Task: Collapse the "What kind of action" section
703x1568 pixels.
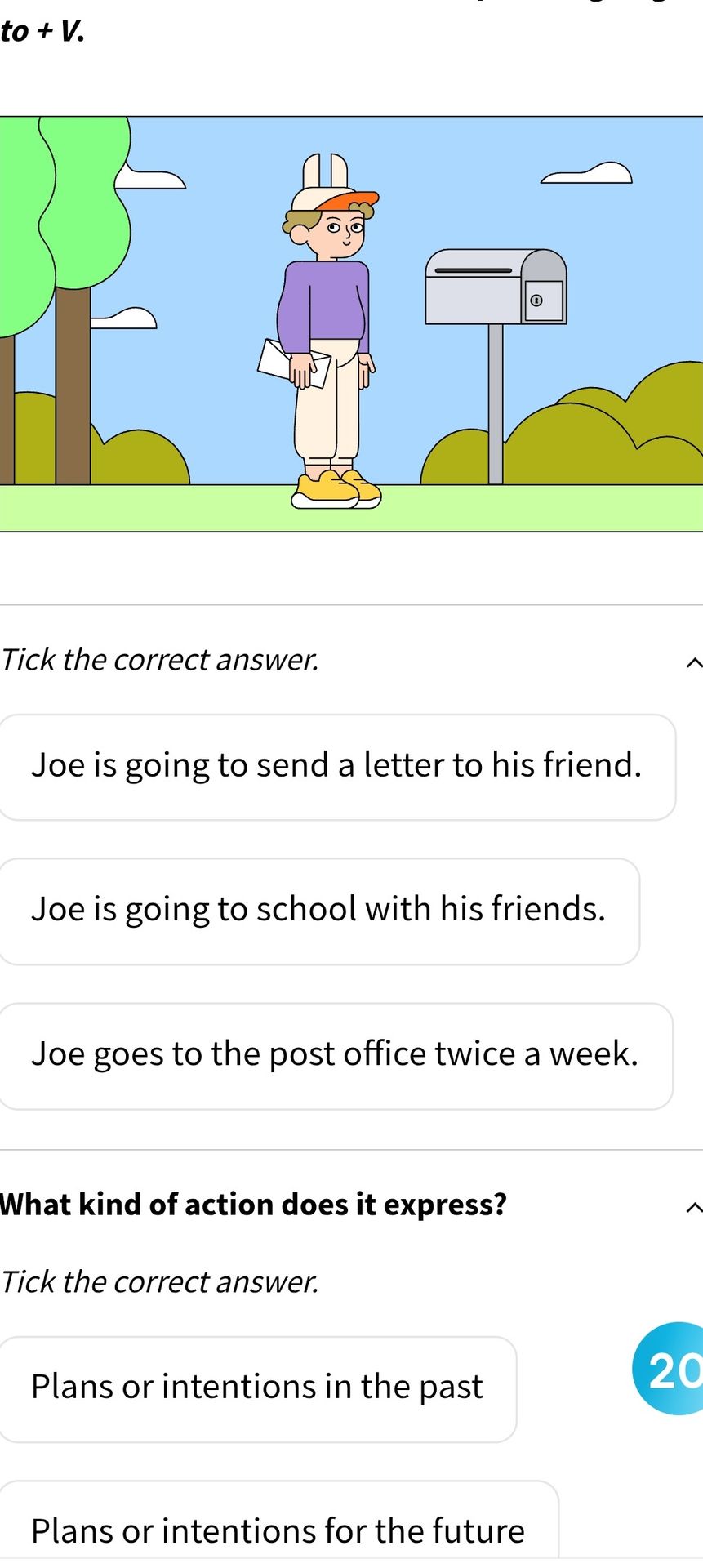Action: click(693, 1207)
